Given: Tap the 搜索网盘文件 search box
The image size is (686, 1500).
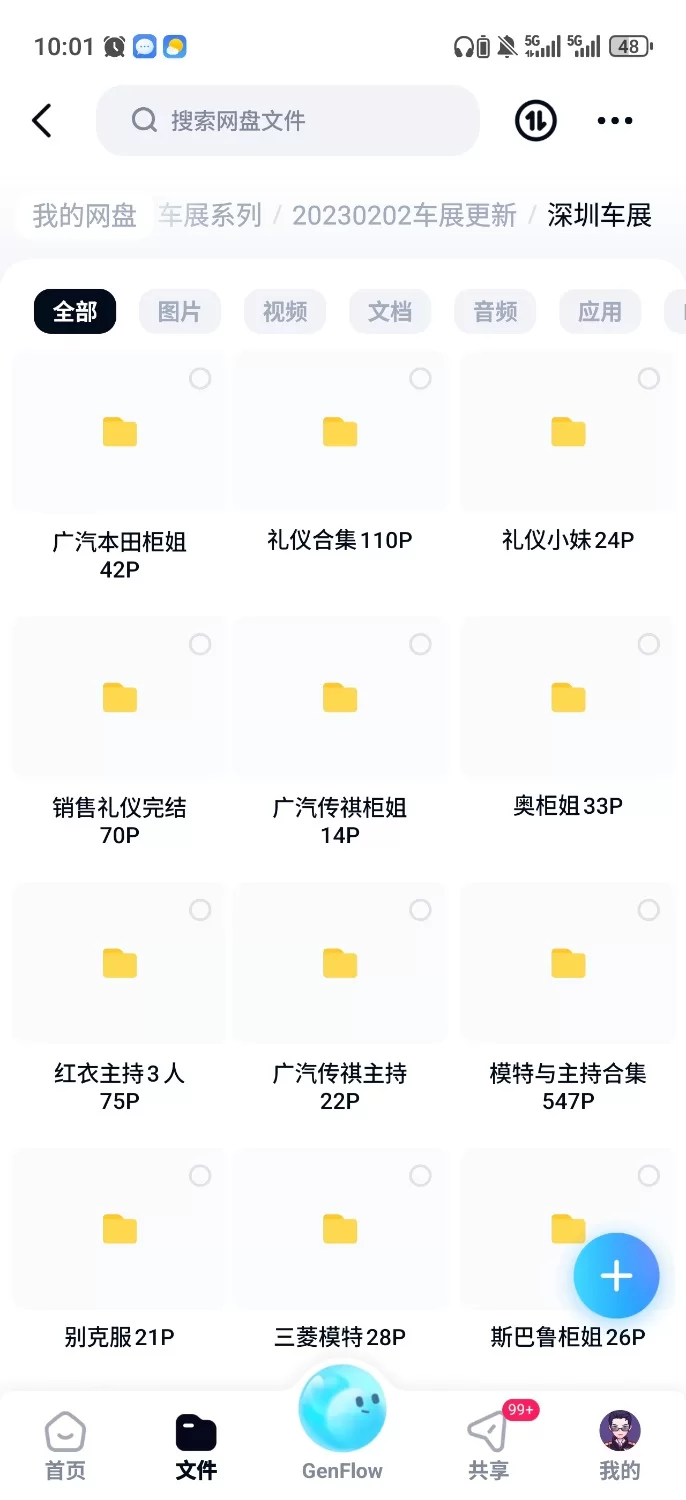Looking at the screenshot, I should click(288, 121).
